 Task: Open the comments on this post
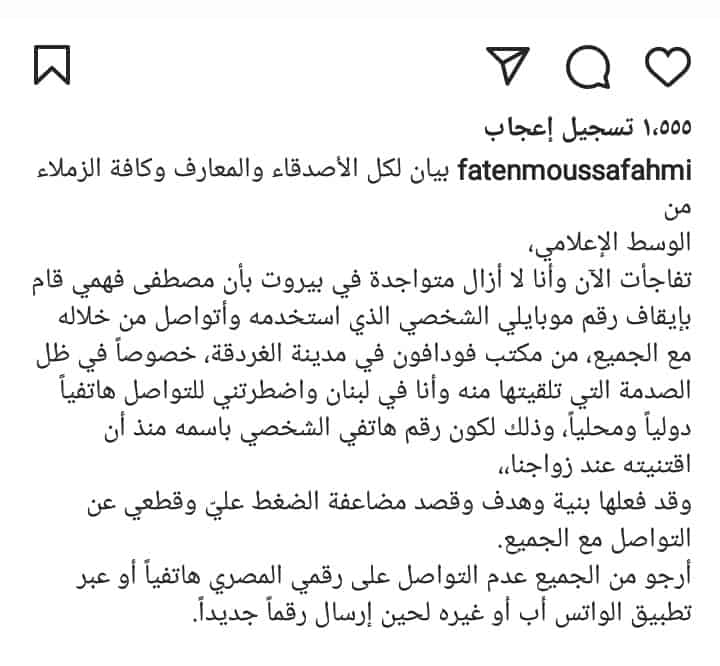(x=588, y=66)
